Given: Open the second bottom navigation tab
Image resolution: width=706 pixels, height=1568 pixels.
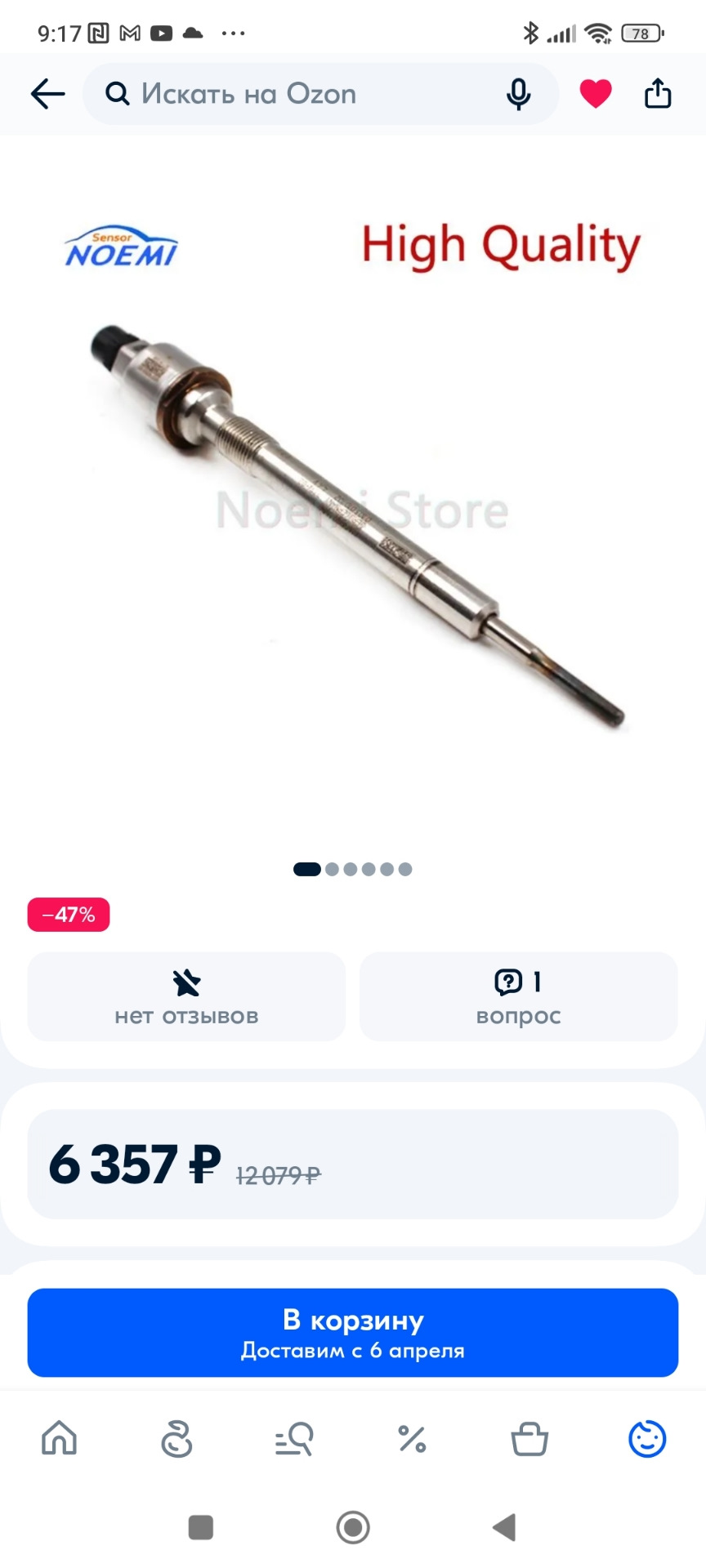Looking at the screenshot, I should (x=176, y=1438).
